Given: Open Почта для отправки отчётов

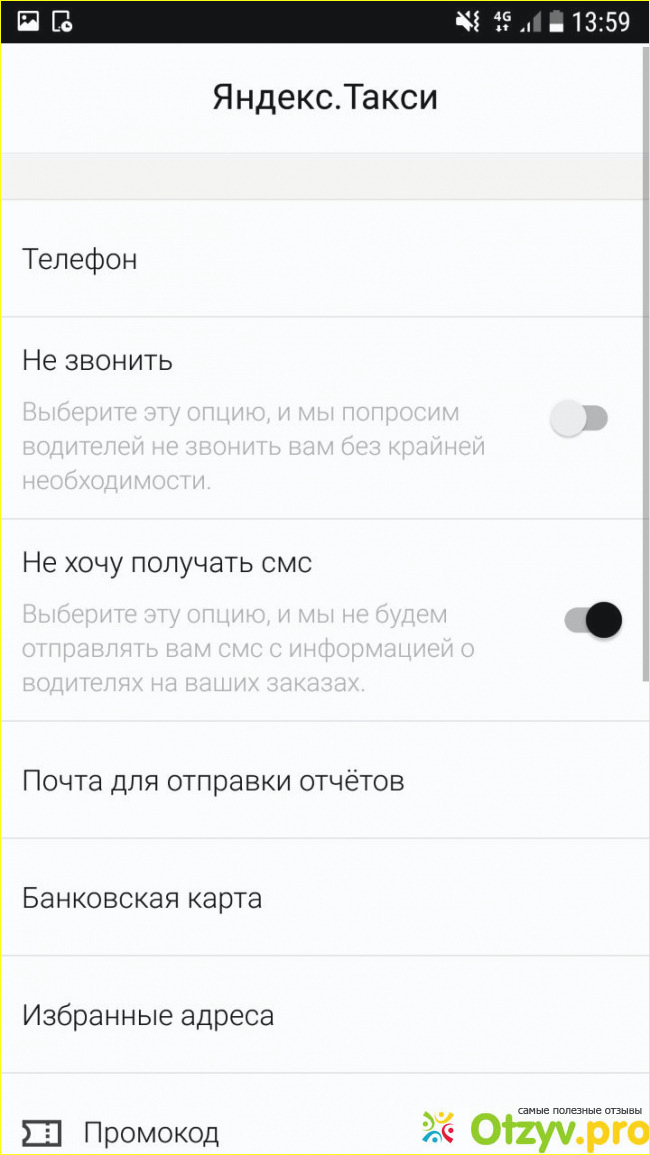Looking at the screenshot, I should pos(213,780).
